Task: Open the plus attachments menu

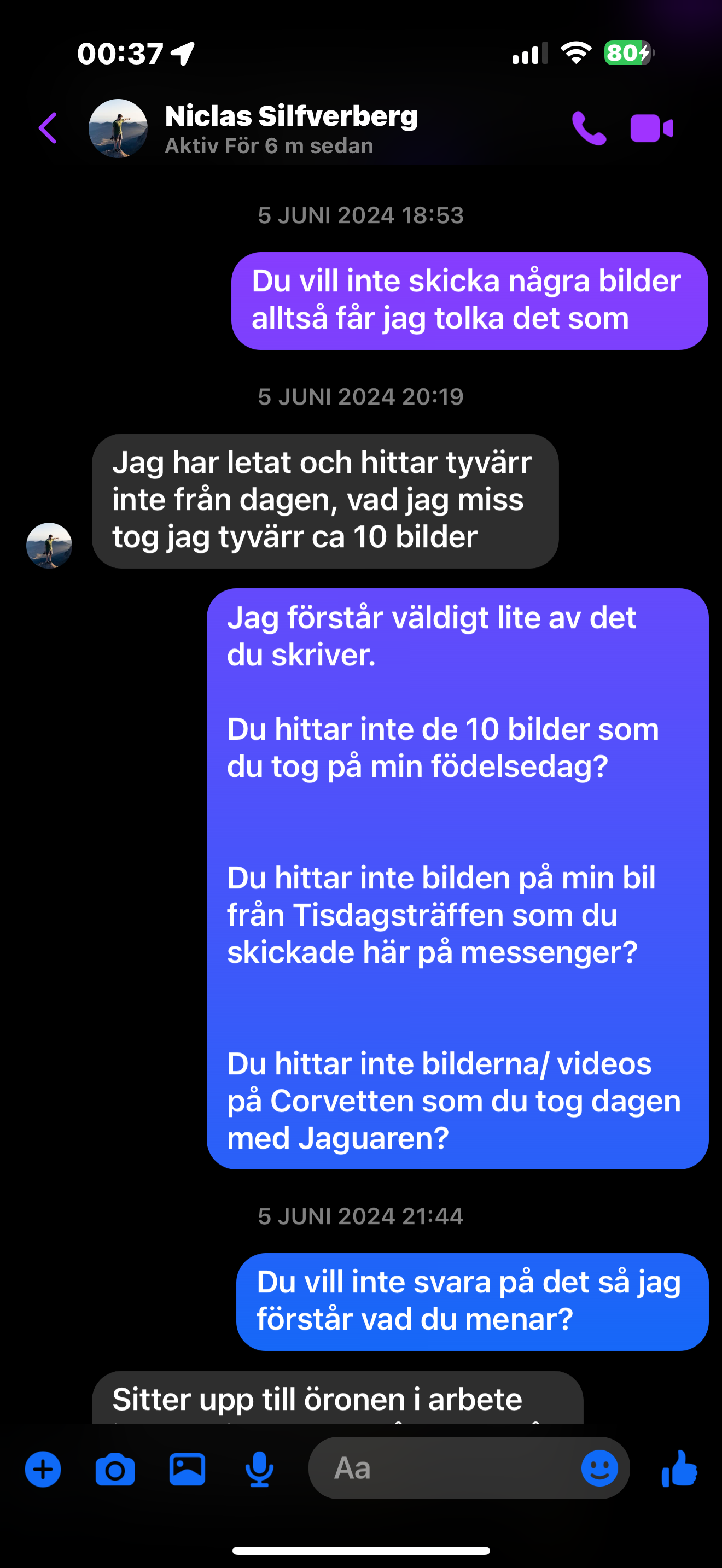Action: (43, 1470)
